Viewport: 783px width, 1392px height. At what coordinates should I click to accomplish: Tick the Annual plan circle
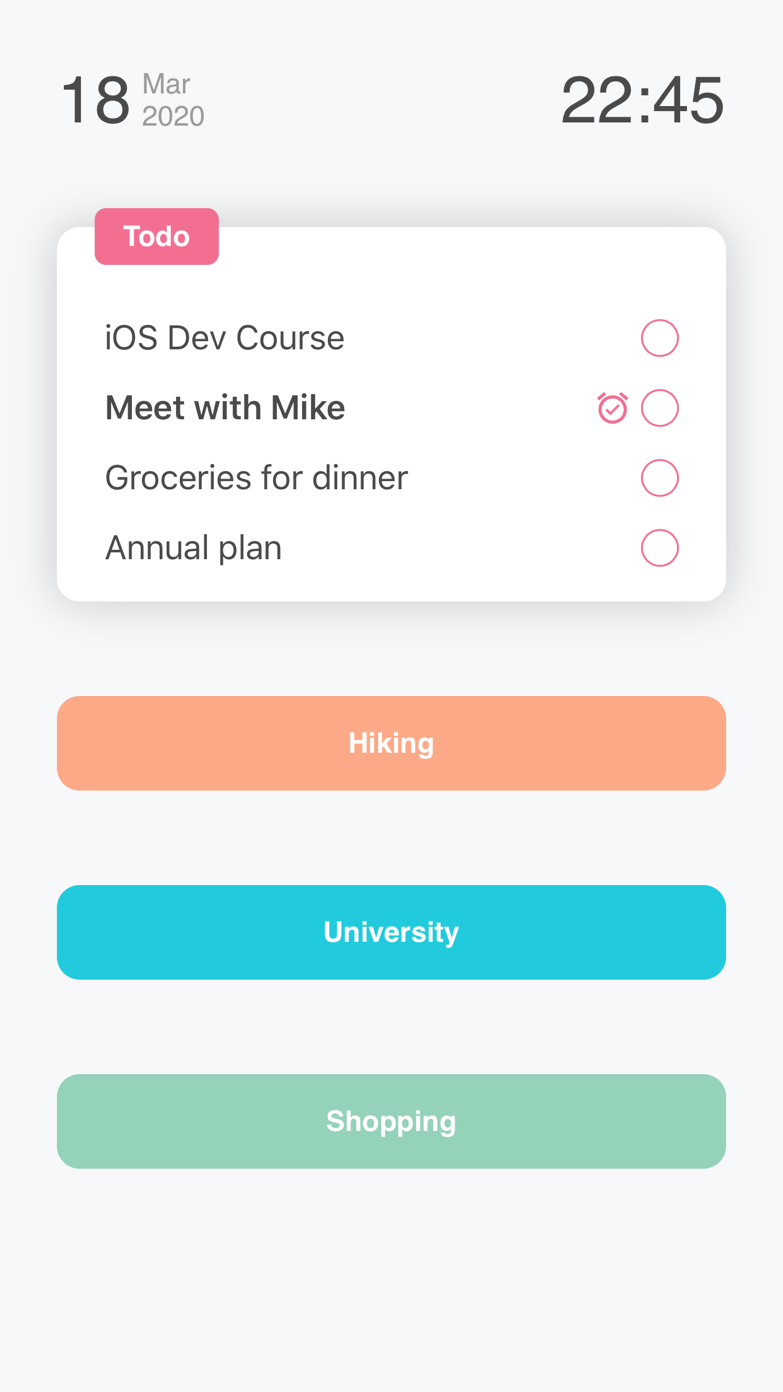click(x=660, y=548)
